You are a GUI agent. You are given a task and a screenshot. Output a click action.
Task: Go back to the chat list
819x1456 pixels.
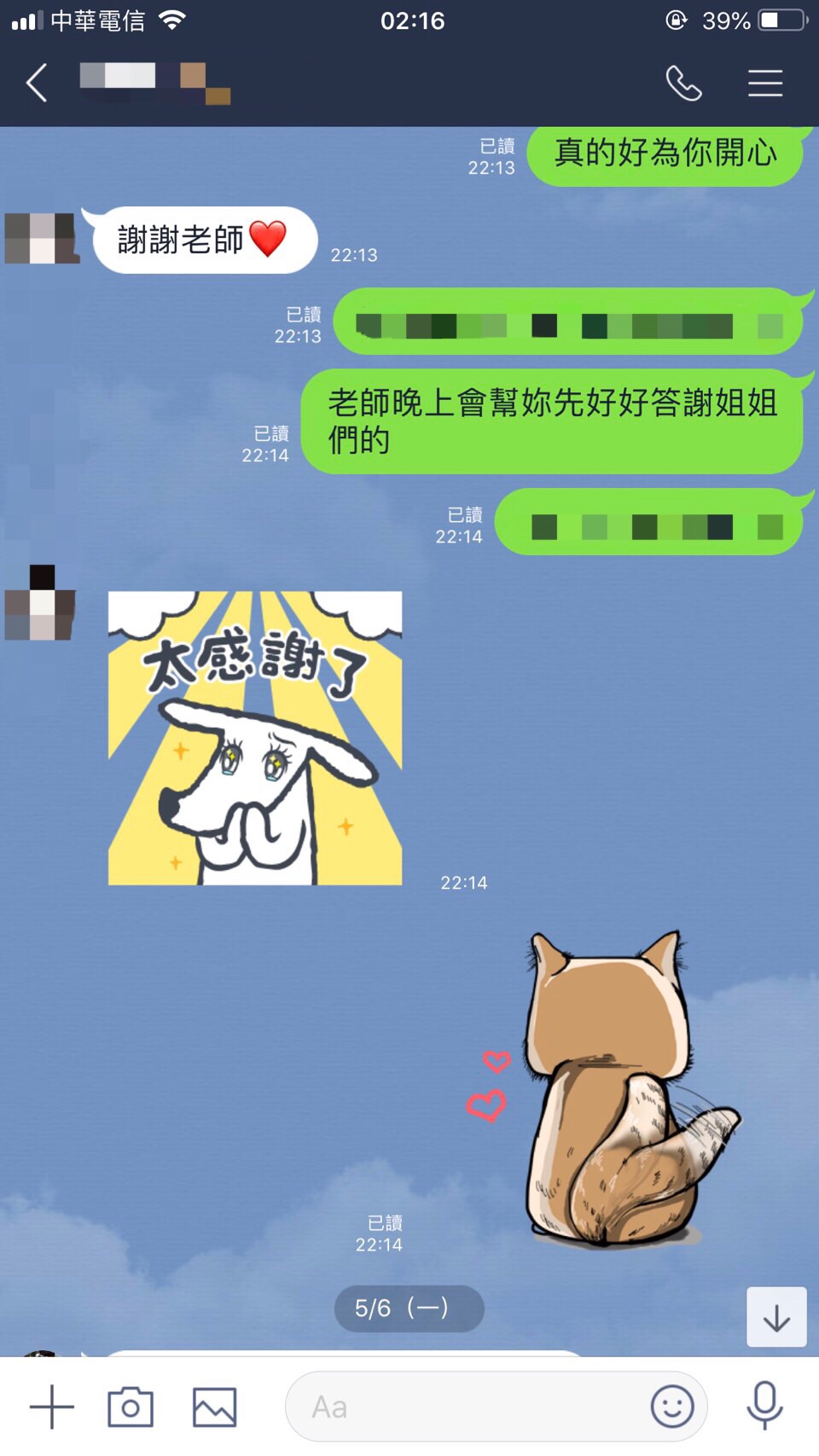(37, 84)
